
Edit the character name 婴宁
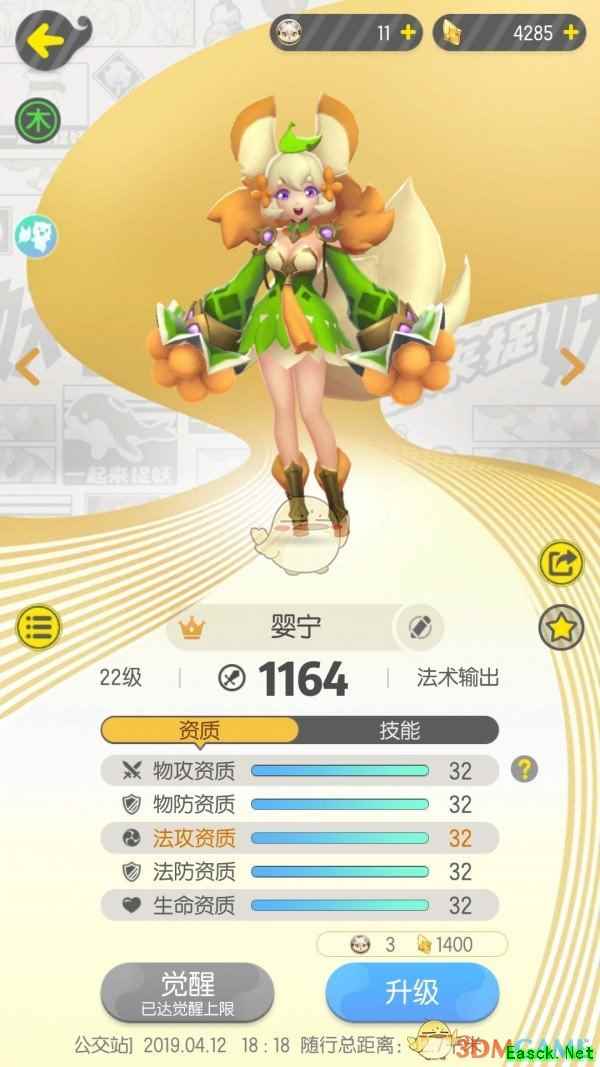pyautogui.click(x=420, y=628)
